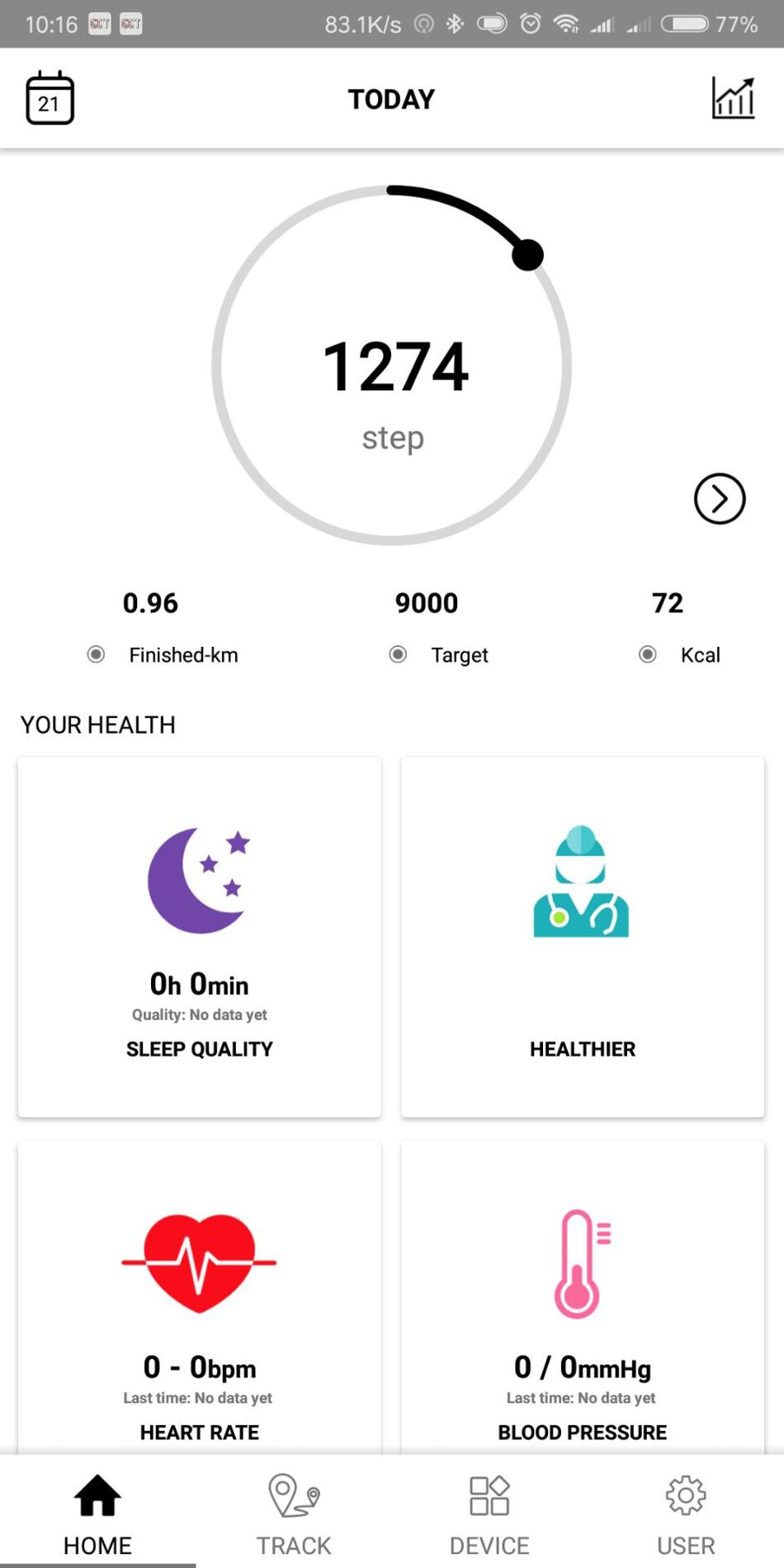Switch to the User tab
The width and height of the screenshot is (784, 1568).
click(x=685, y=1509)
